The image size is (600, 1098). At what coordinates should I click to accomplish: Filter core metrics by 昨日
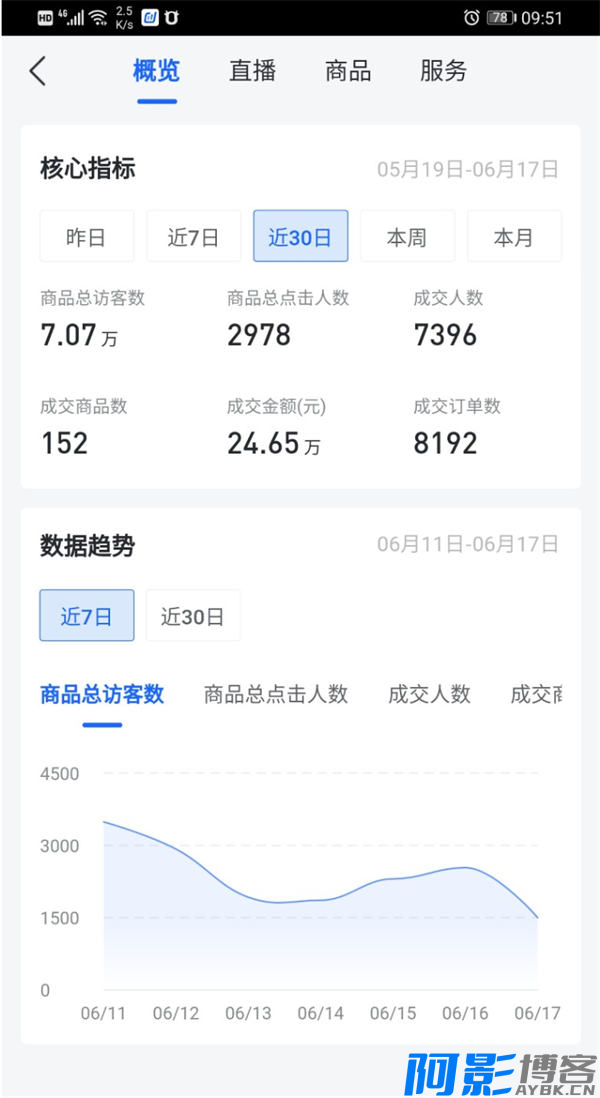[86, 237]
